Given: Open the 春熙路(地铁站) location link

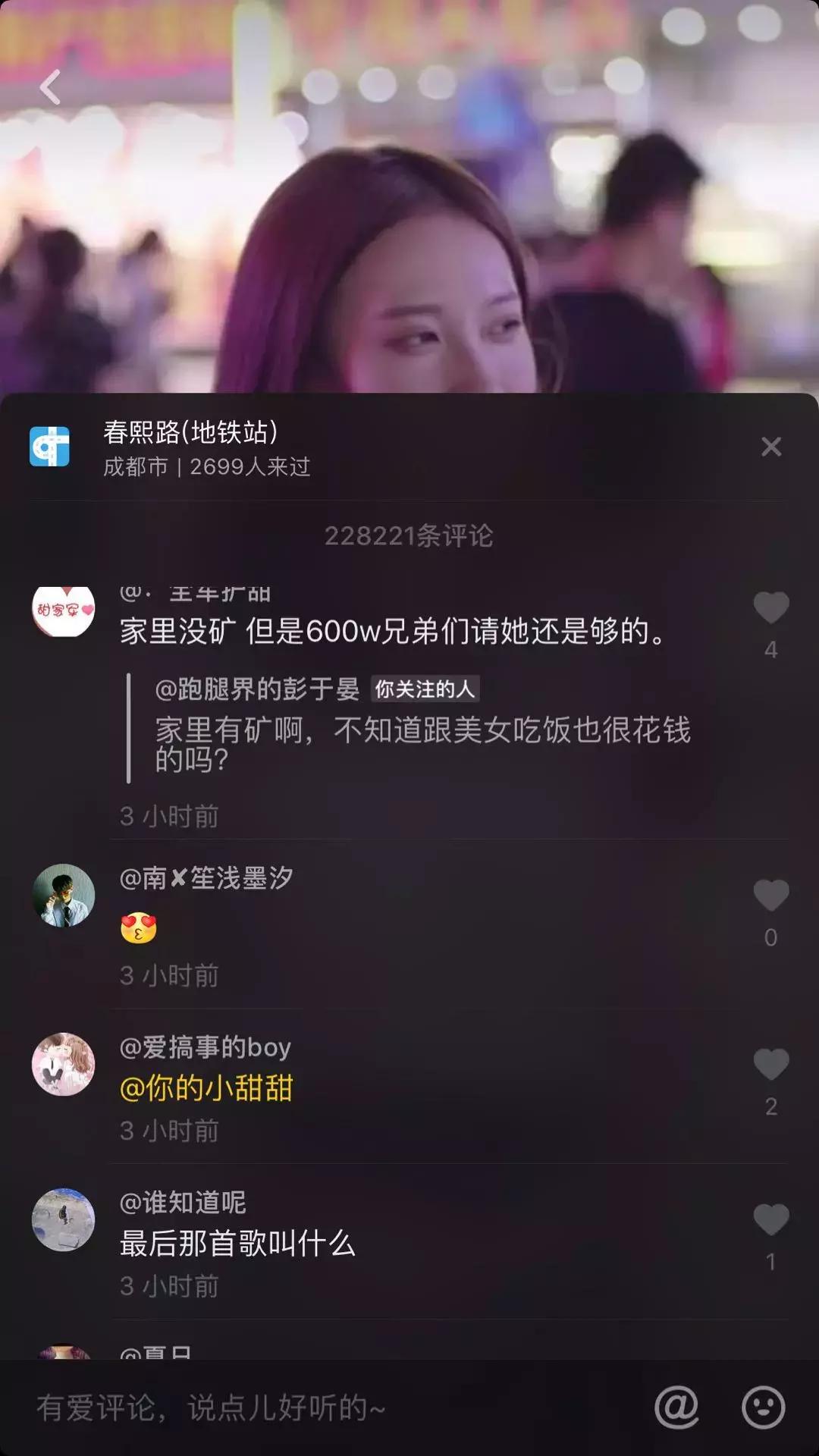Looking at the screenshot, I should coord(190,432).
